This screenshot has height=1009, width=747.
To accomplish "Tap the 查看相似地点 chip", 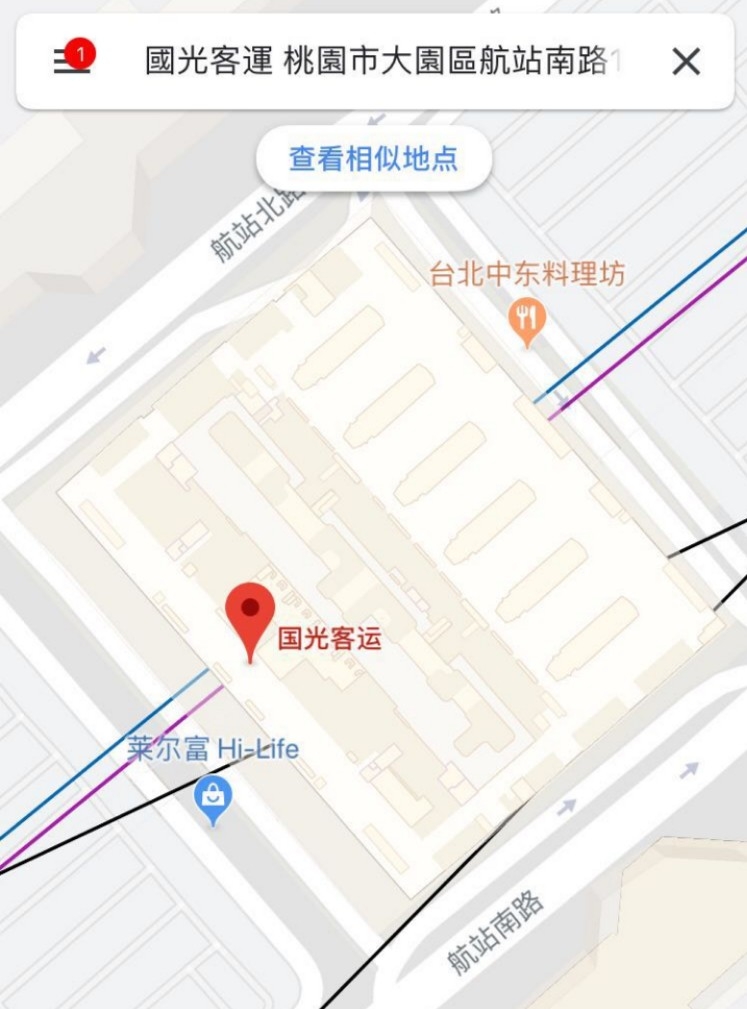I will [x=373, y=158].
